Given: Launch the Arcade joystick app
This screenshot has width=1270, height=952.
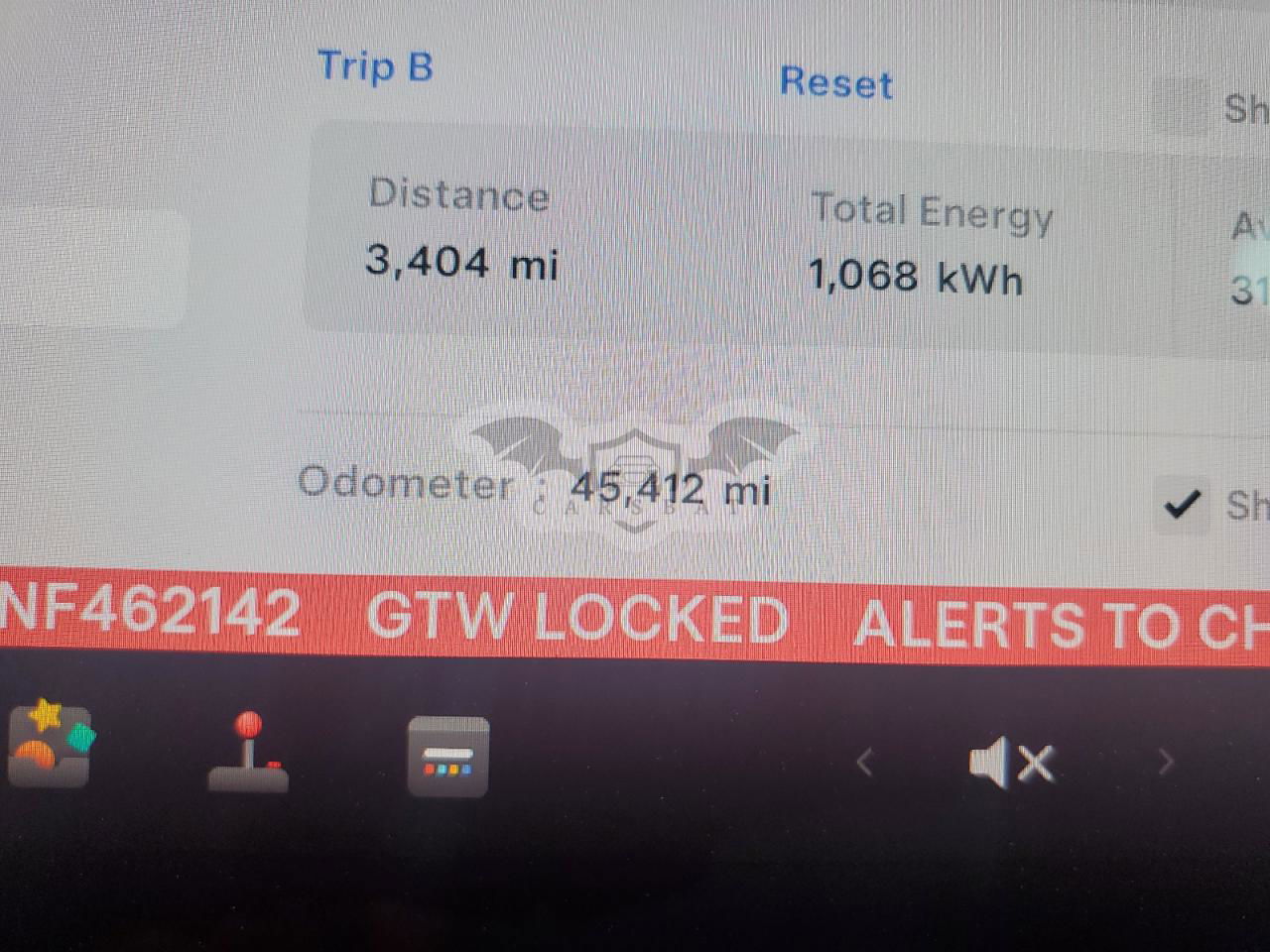Looking at the screenshot, I should [248, 753].
